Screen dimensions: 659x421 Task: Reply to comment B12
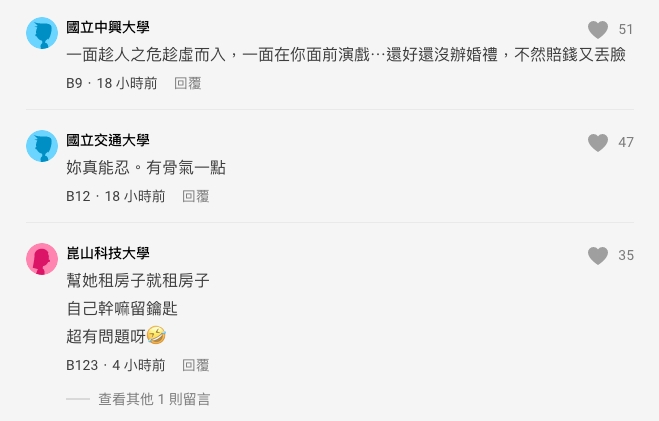tap(195, 197)
